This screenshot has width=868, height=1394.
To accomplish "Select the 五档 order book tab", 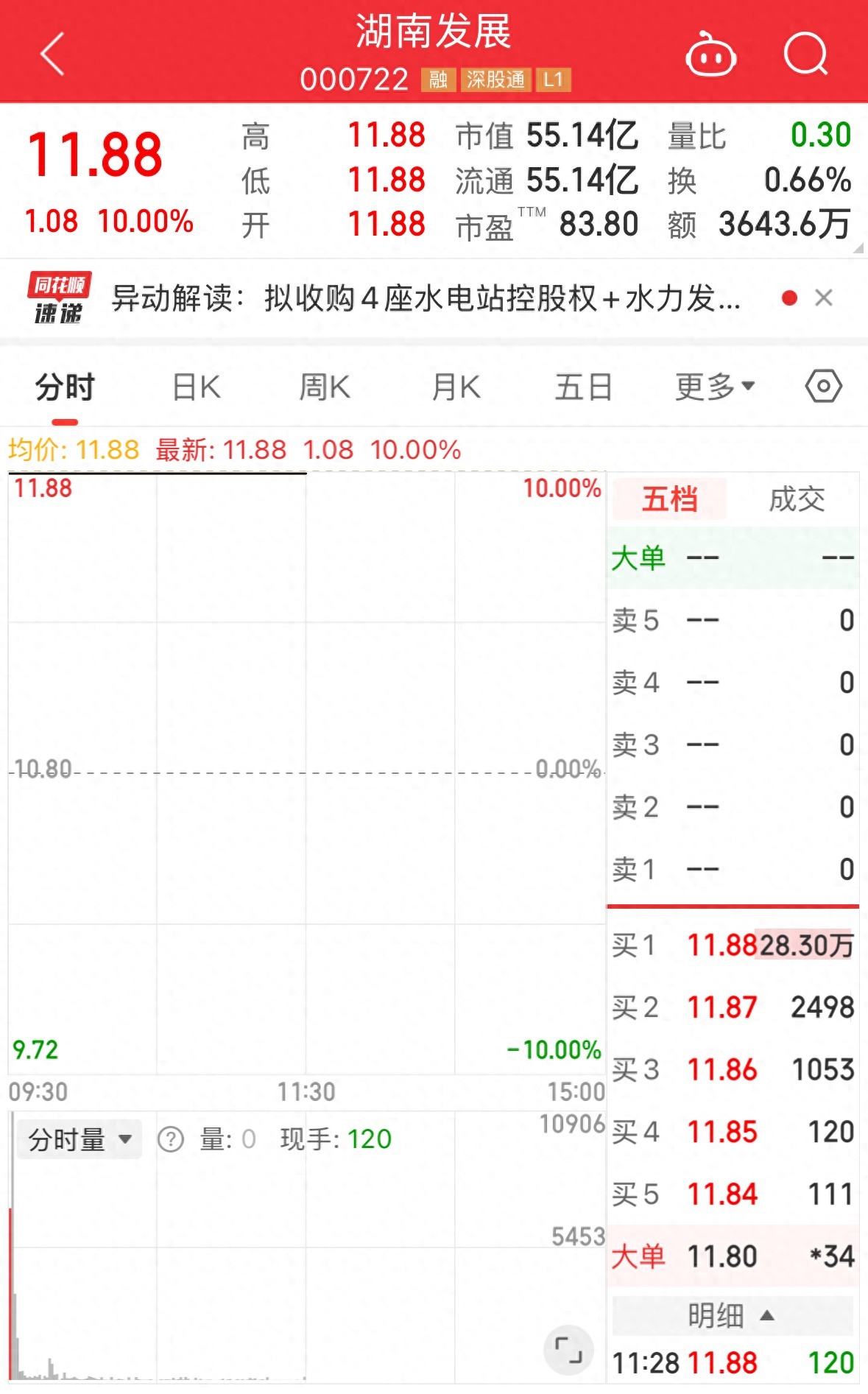I will click(669, 500).
